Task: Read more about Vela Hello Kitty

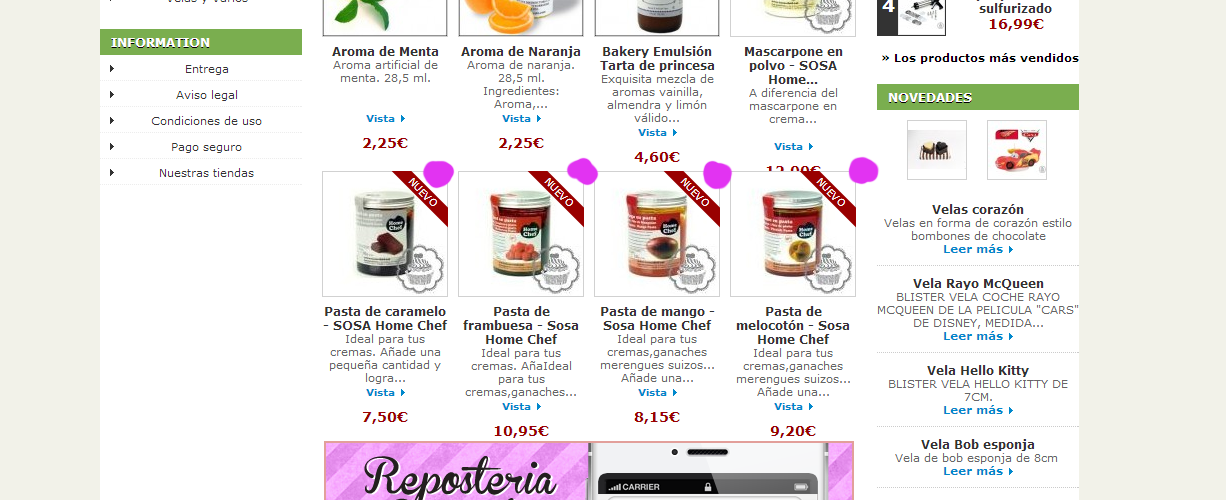Action: pos(977,411)
